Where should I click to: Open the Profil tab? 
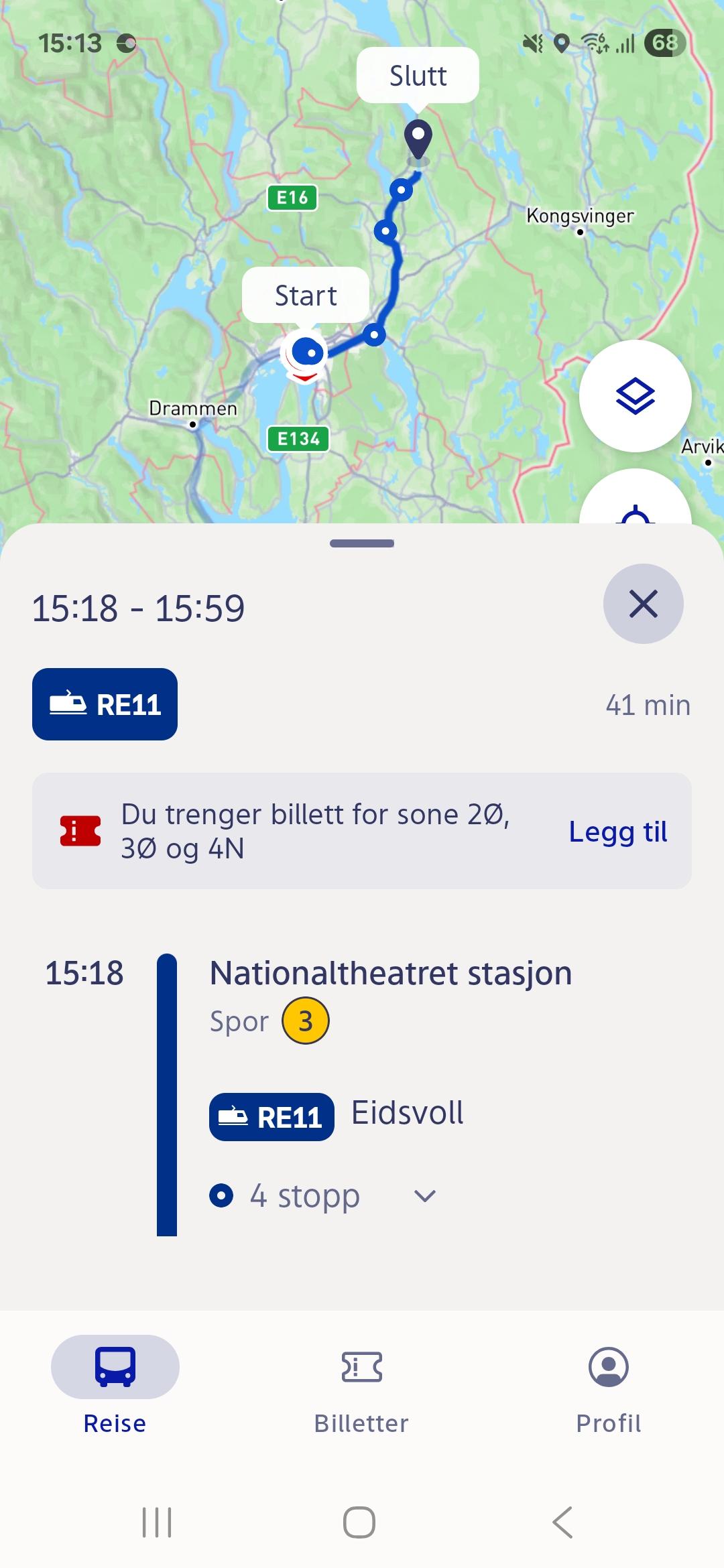click(608, 1386)
